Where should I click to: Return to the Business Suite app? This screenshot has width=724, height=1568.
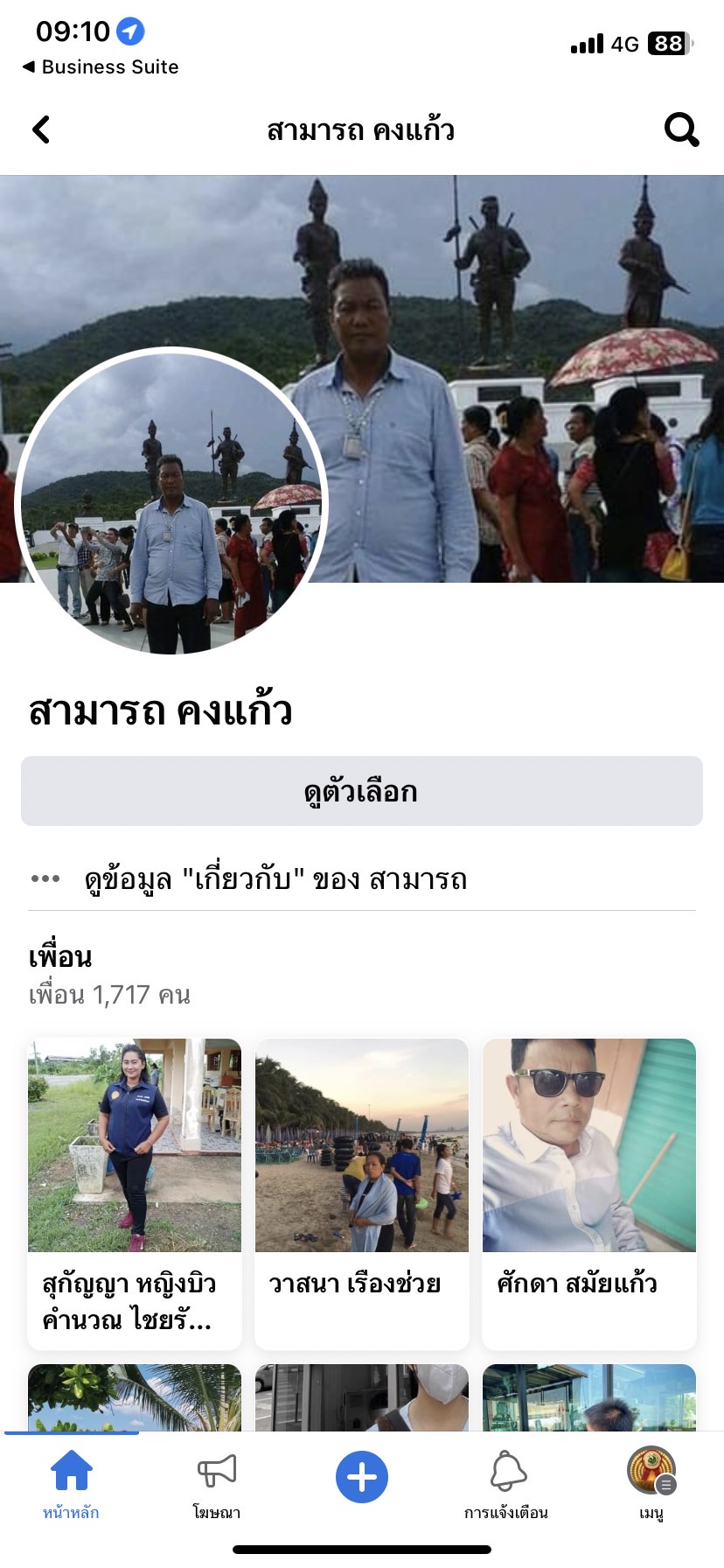[x=101, y=67]
